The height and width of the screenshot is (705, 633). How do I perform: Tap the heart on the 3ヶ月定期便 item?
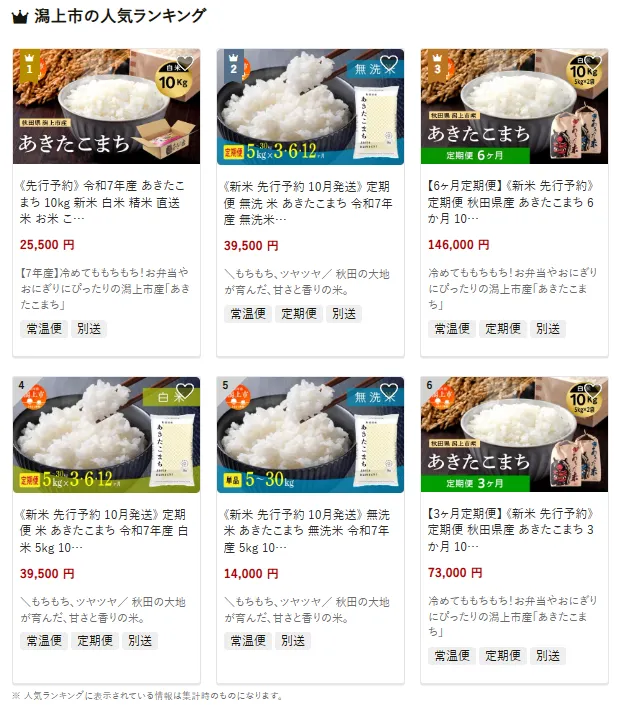pos(592,392)
